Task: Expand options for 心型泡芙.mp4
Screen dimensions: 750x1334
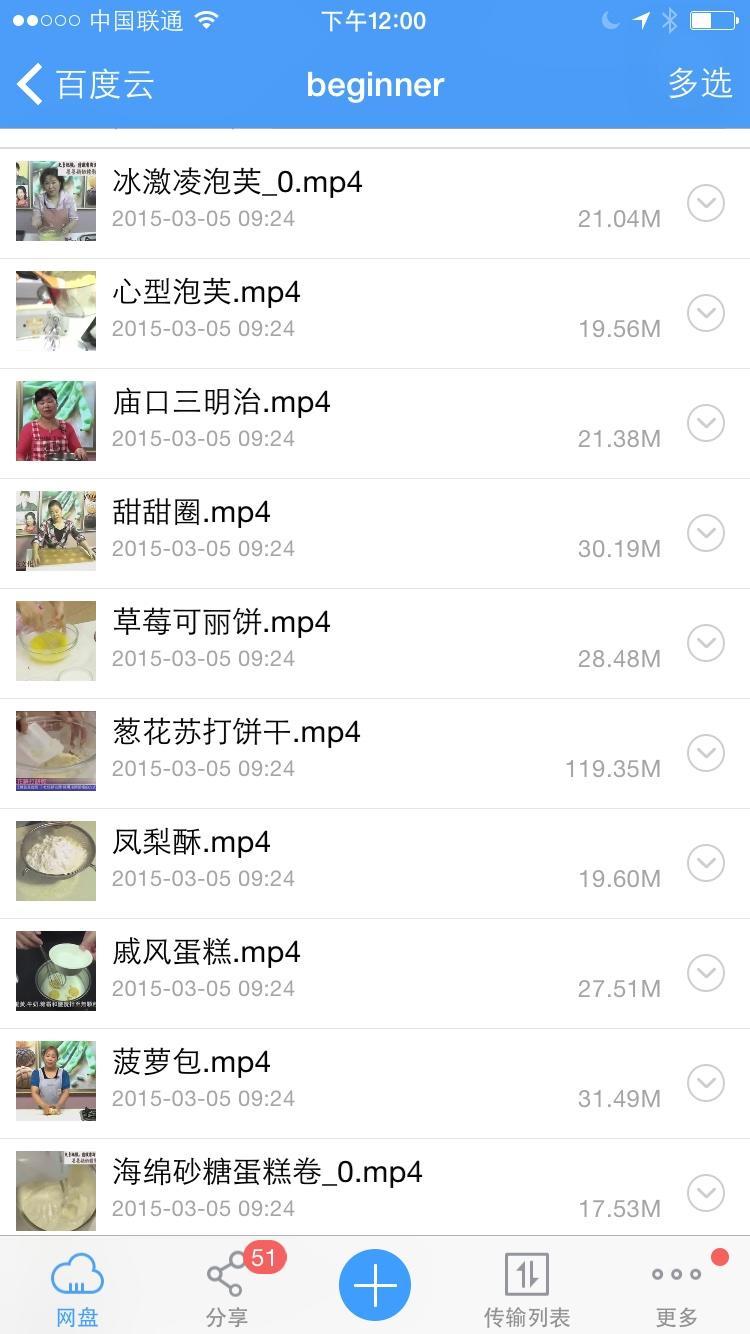Action: (706, 312)
